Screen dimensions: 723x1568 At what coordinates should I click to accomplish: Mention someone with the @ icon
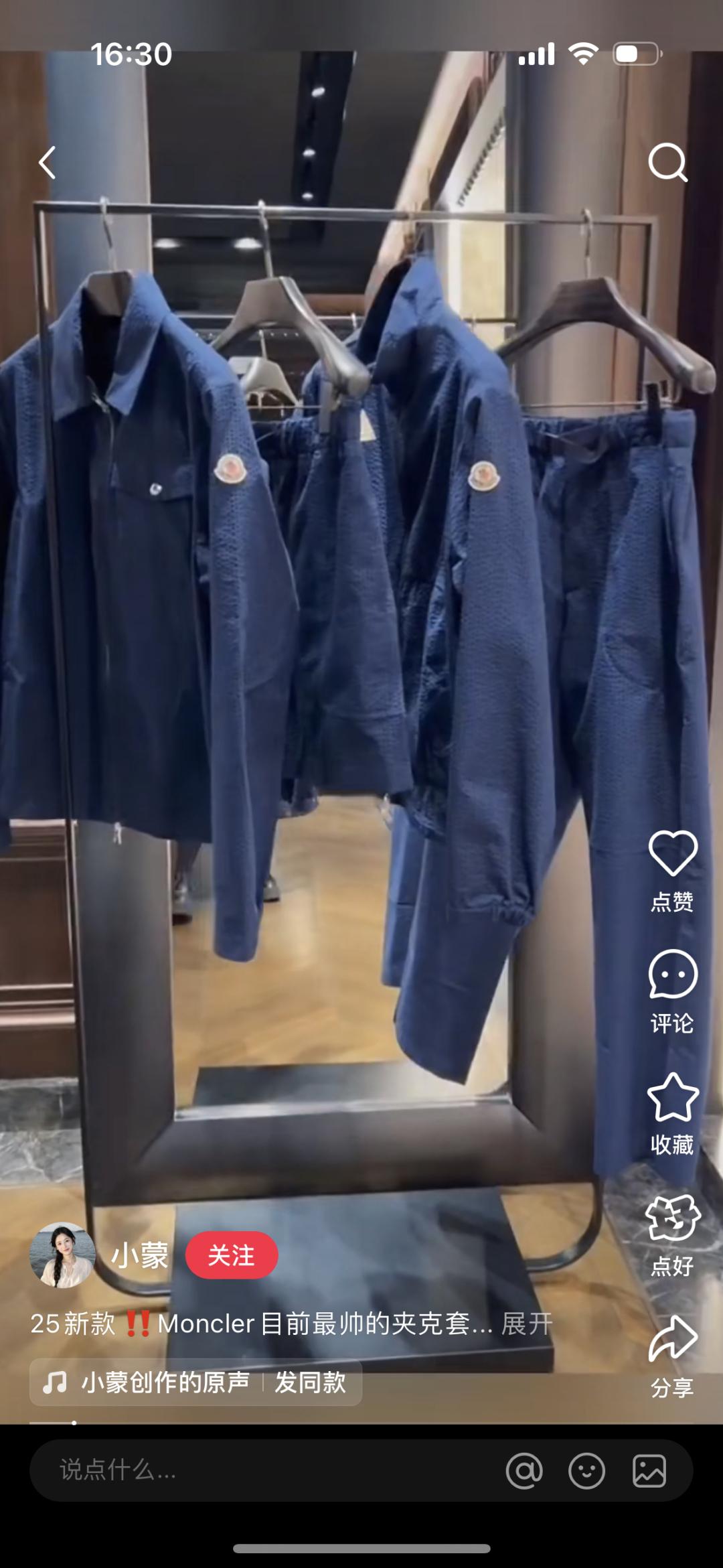[x=524, y=1471]
